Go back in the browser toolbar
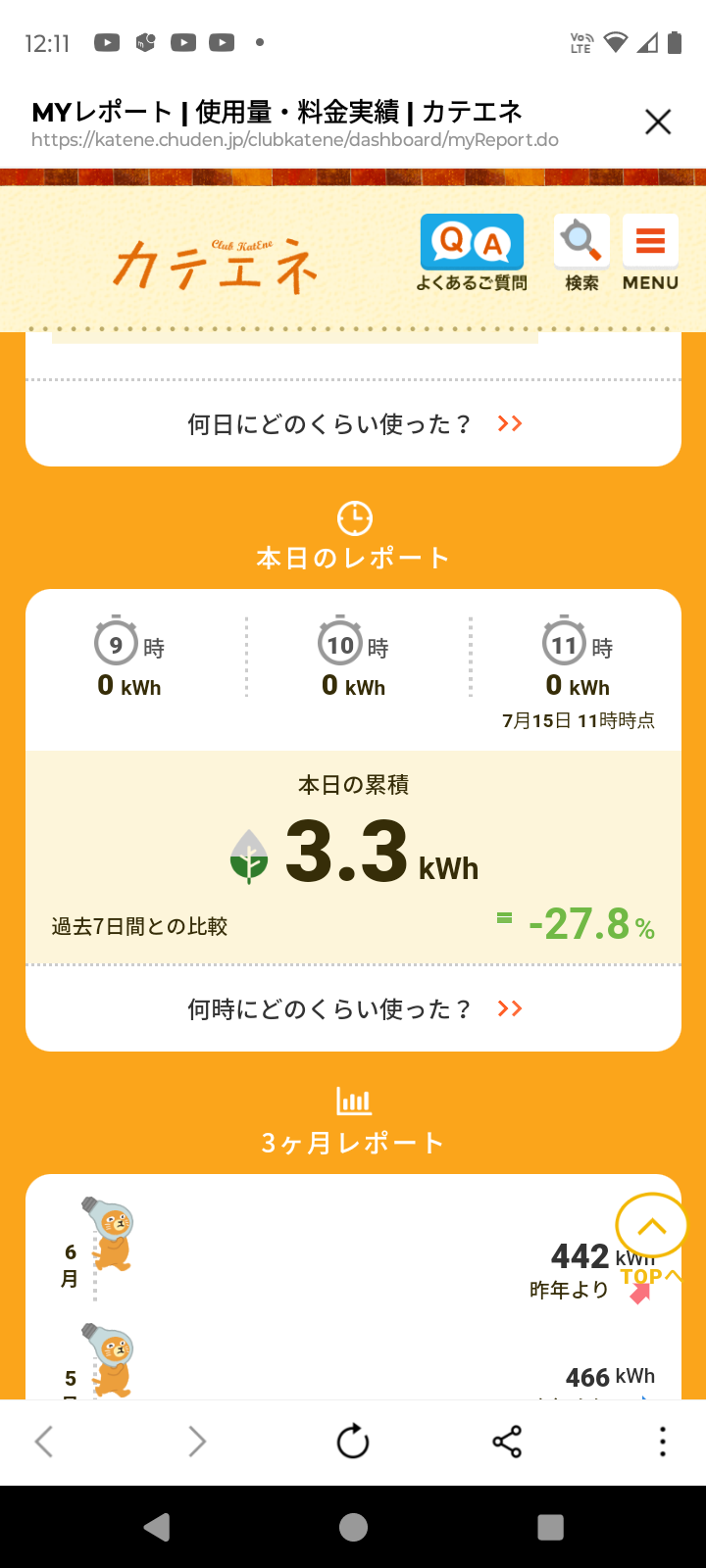 click(44, 1442)
